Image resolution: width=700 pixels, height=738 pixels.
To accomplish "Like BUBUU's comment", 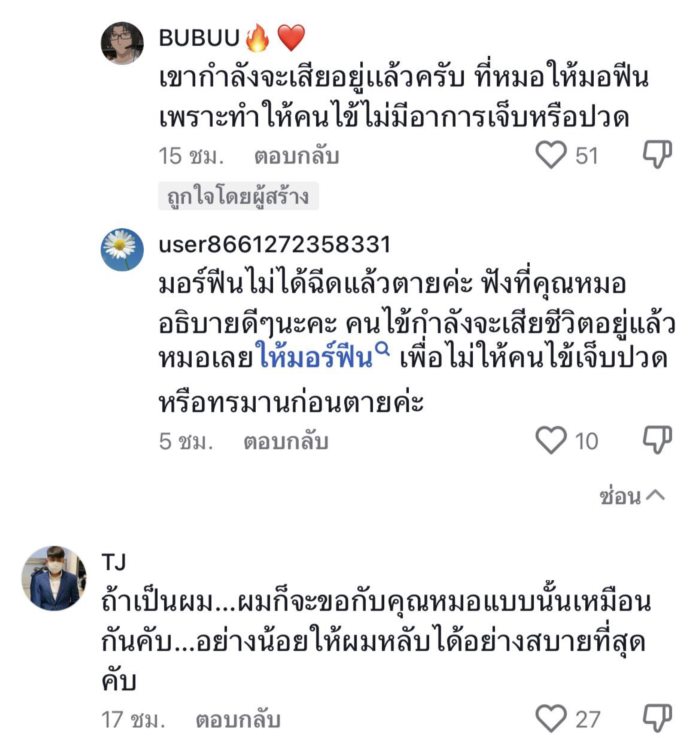I will click(551, 155).
